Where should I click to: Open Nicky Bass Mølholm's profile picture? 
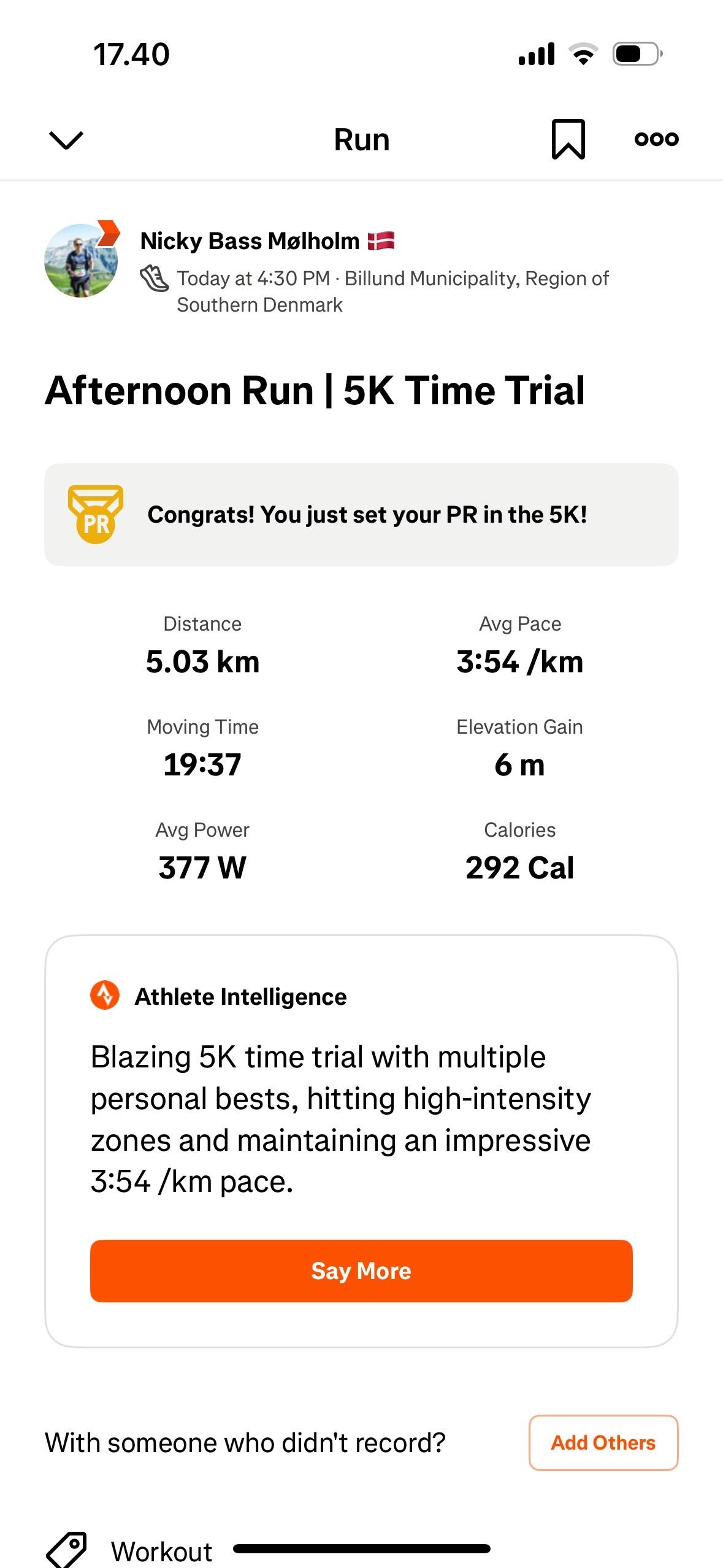click(81, 260)
